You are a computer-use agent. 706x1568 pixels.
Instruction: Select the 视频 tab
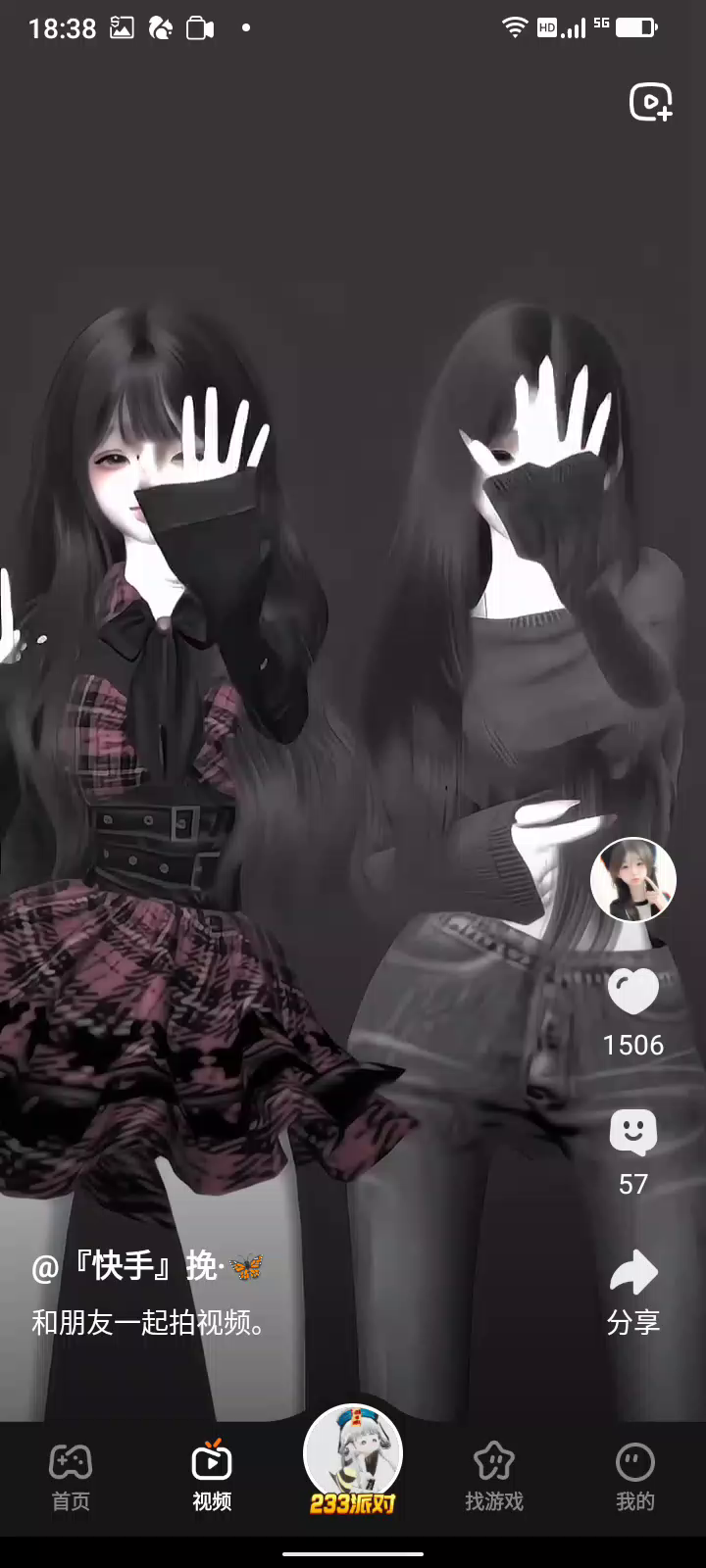click(212, 1477)
